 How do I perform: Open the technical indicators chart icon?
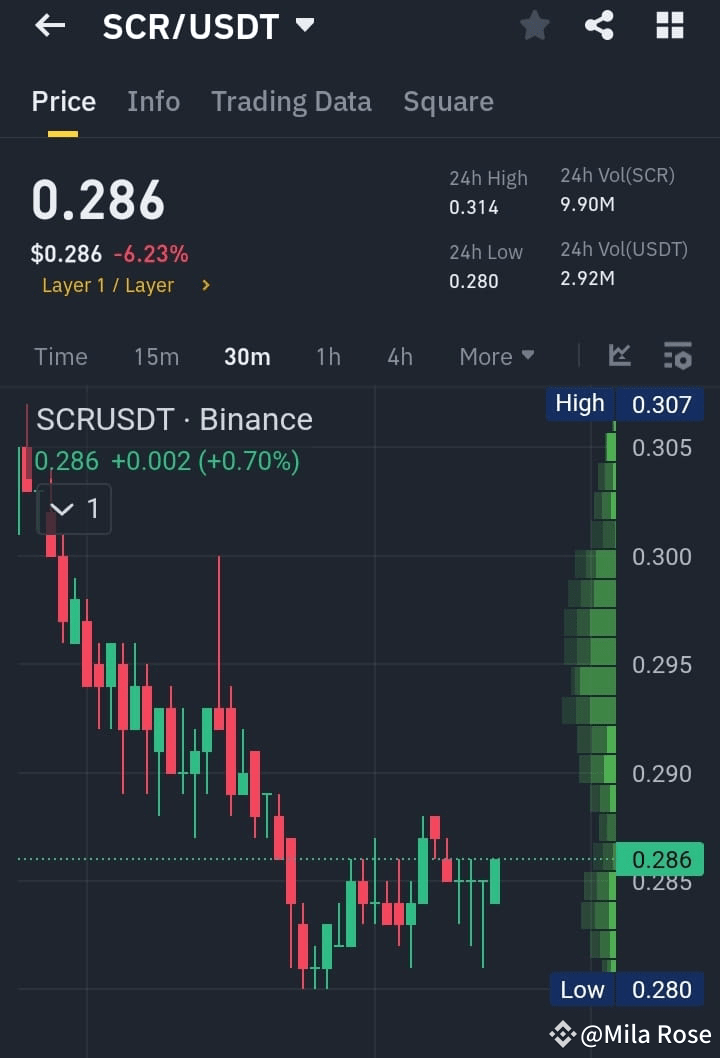pyautogui.click(x=620, y=355)
